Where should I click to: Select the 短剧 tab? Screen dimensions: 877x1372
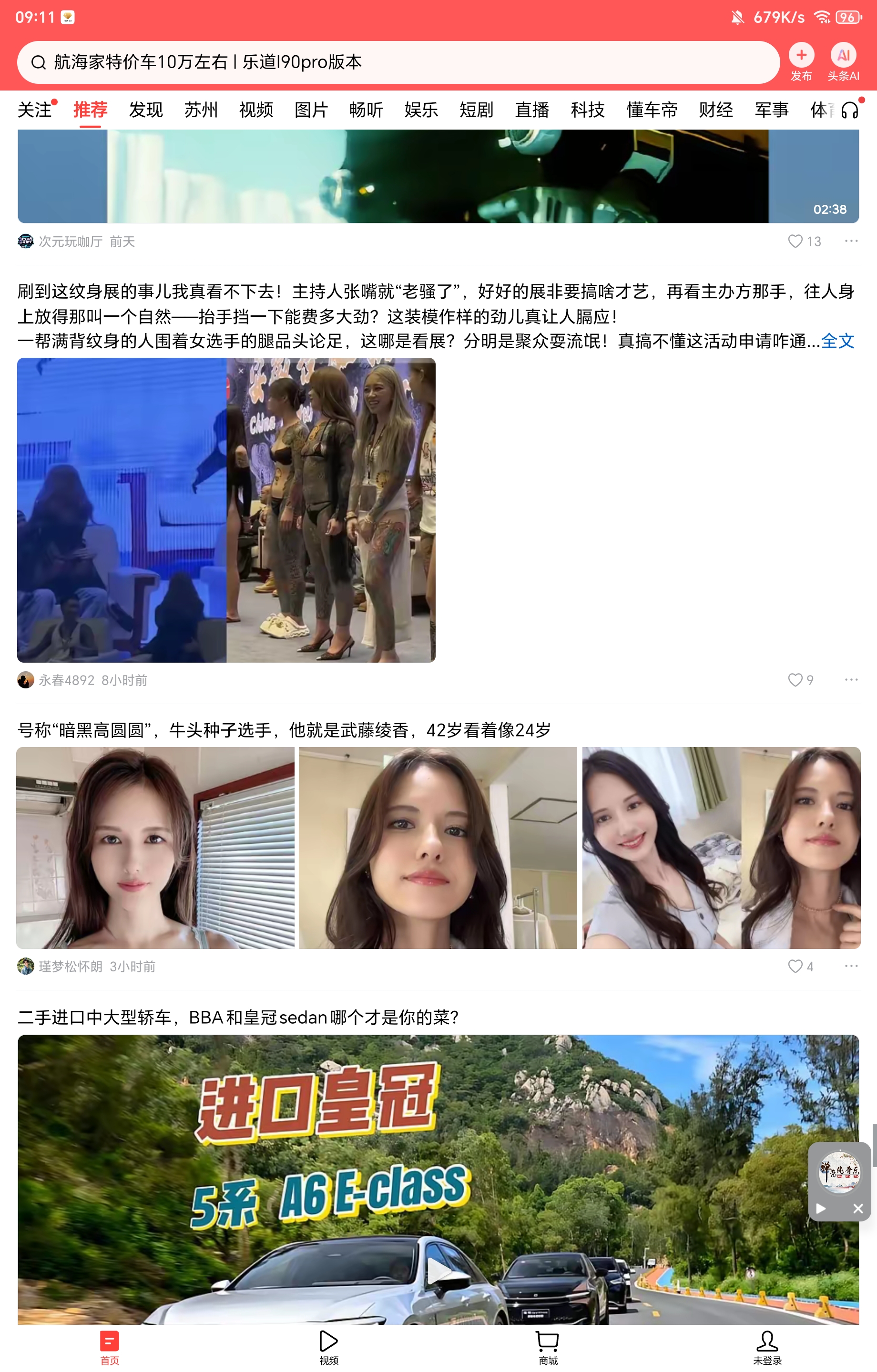[x=476, y=110]
